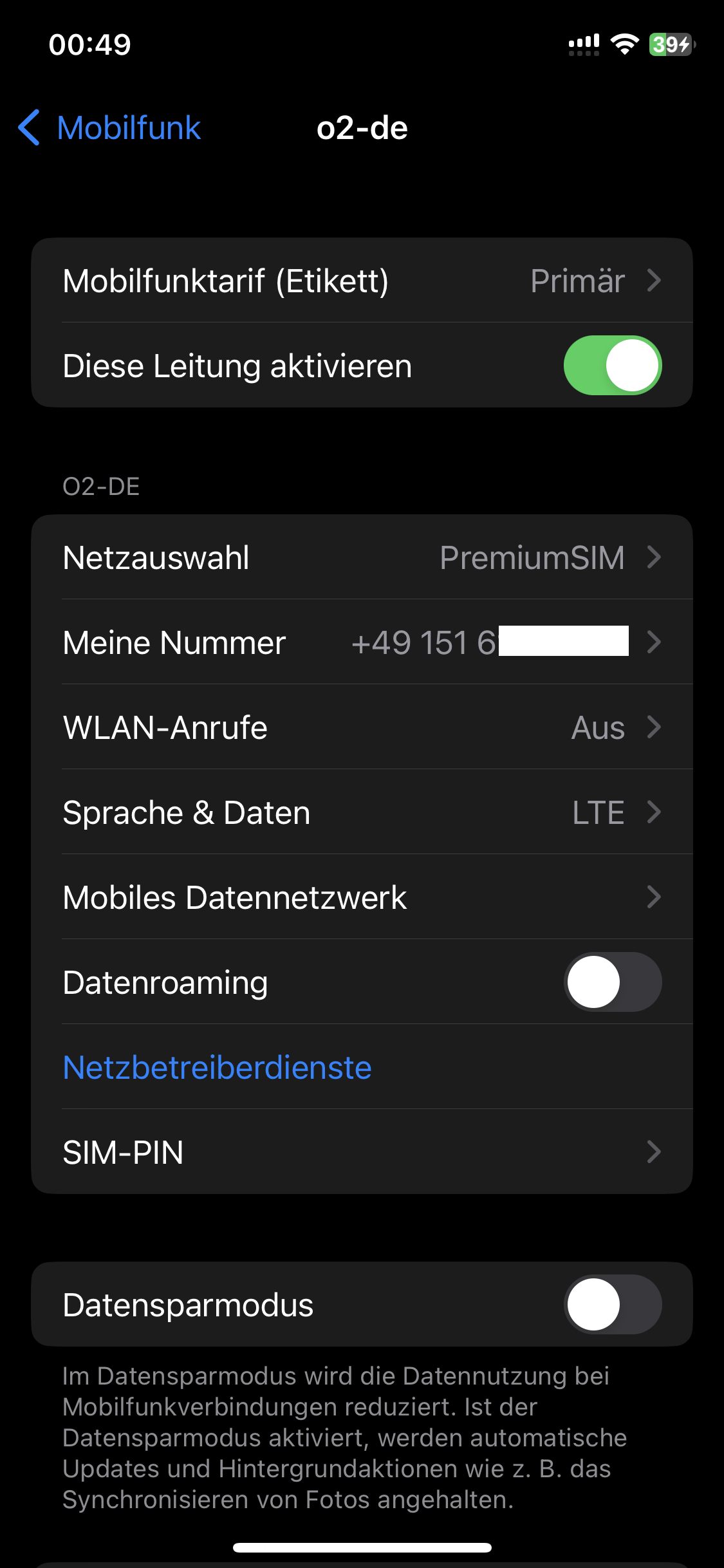
Task: Turn on Datensparmodus
Action: tap(612, 1304)
